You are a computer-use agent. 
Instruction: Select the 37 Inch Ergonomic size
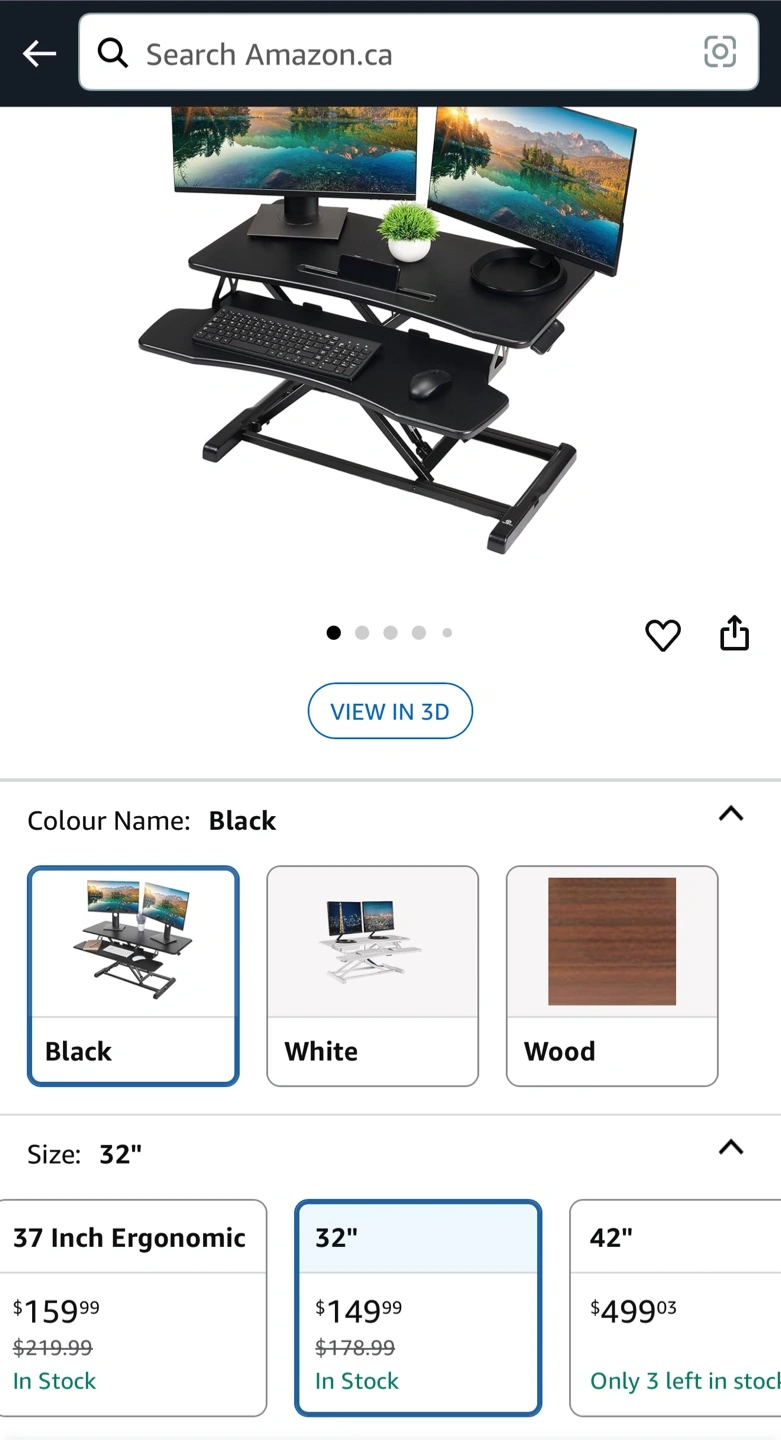point(133,1307)
